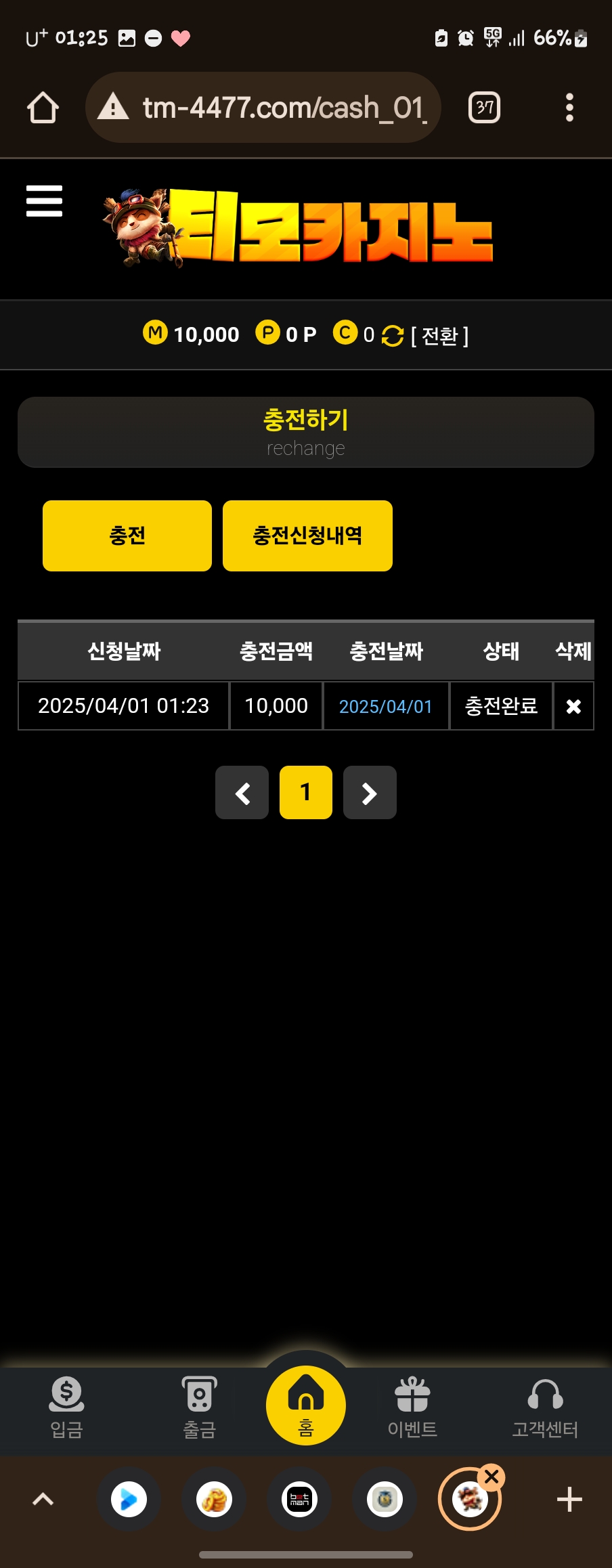This screenshot has height=1568, width=612.
Task: Open the browser overflow menu
Action: (x=569, y=108)
